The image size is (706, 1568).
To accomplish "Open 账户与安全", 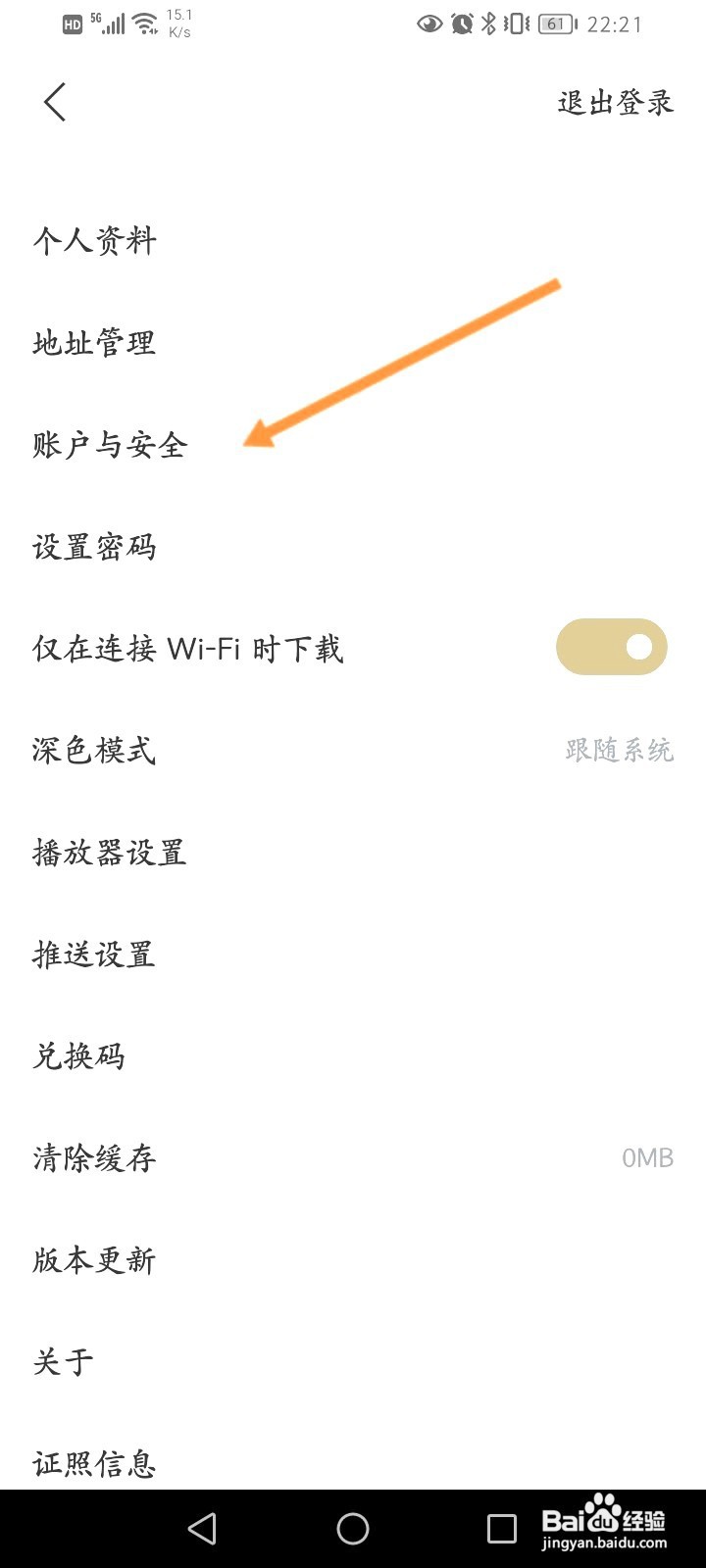I will point(353,445).
